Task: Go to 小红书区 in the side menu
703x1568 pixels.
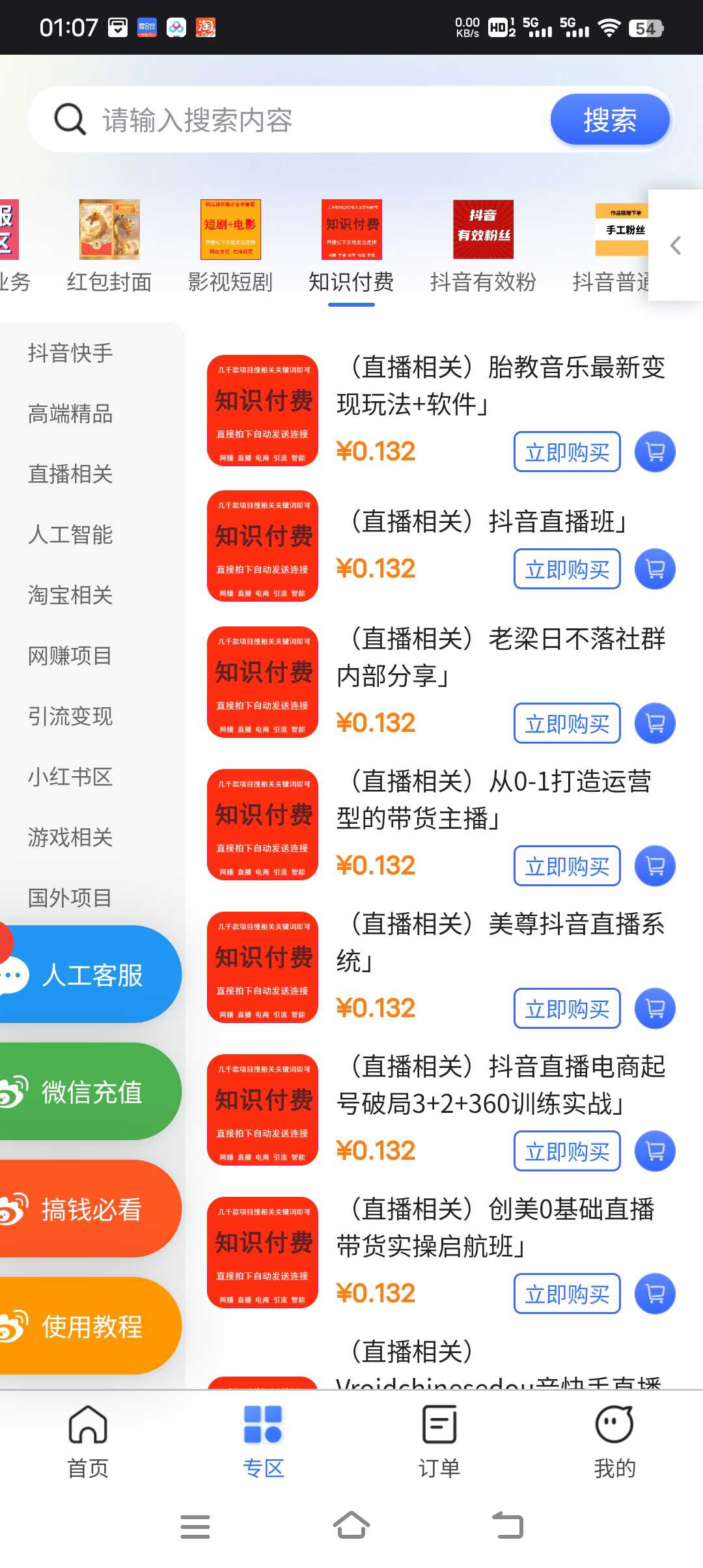Action: (x=70, y=777)
